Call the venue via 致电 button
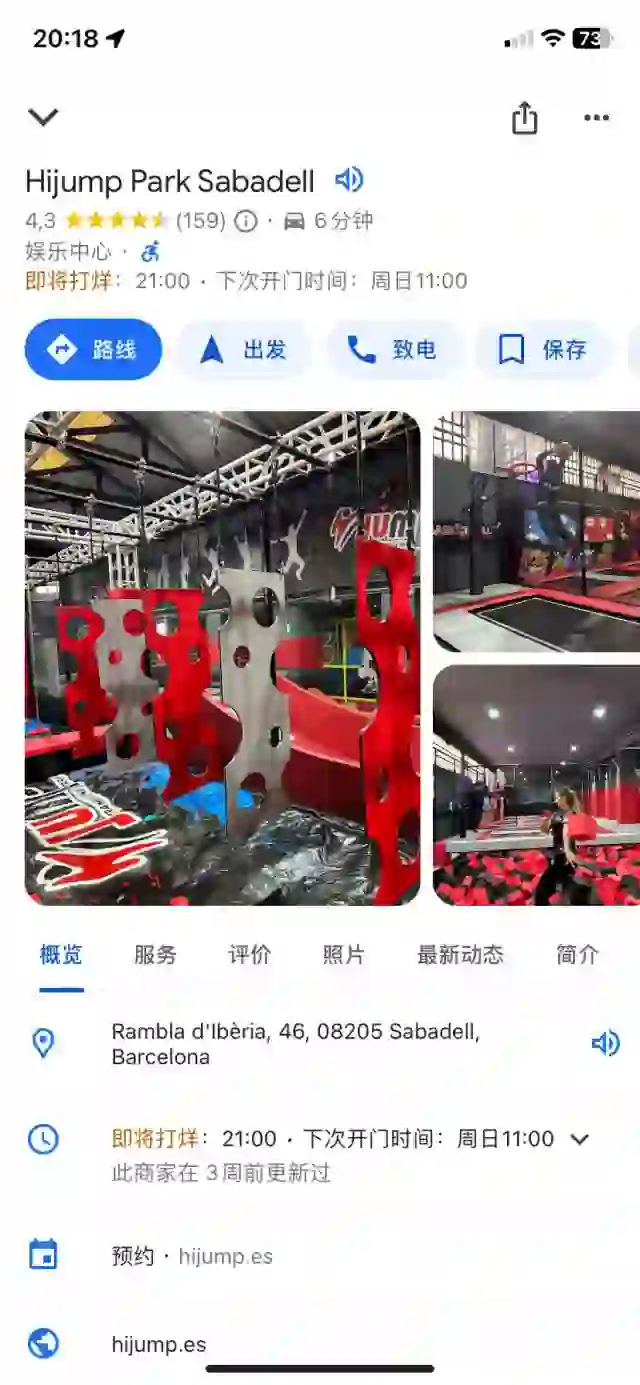The width and height of the screenshot is (640, 1385). [x=393, y=349]
